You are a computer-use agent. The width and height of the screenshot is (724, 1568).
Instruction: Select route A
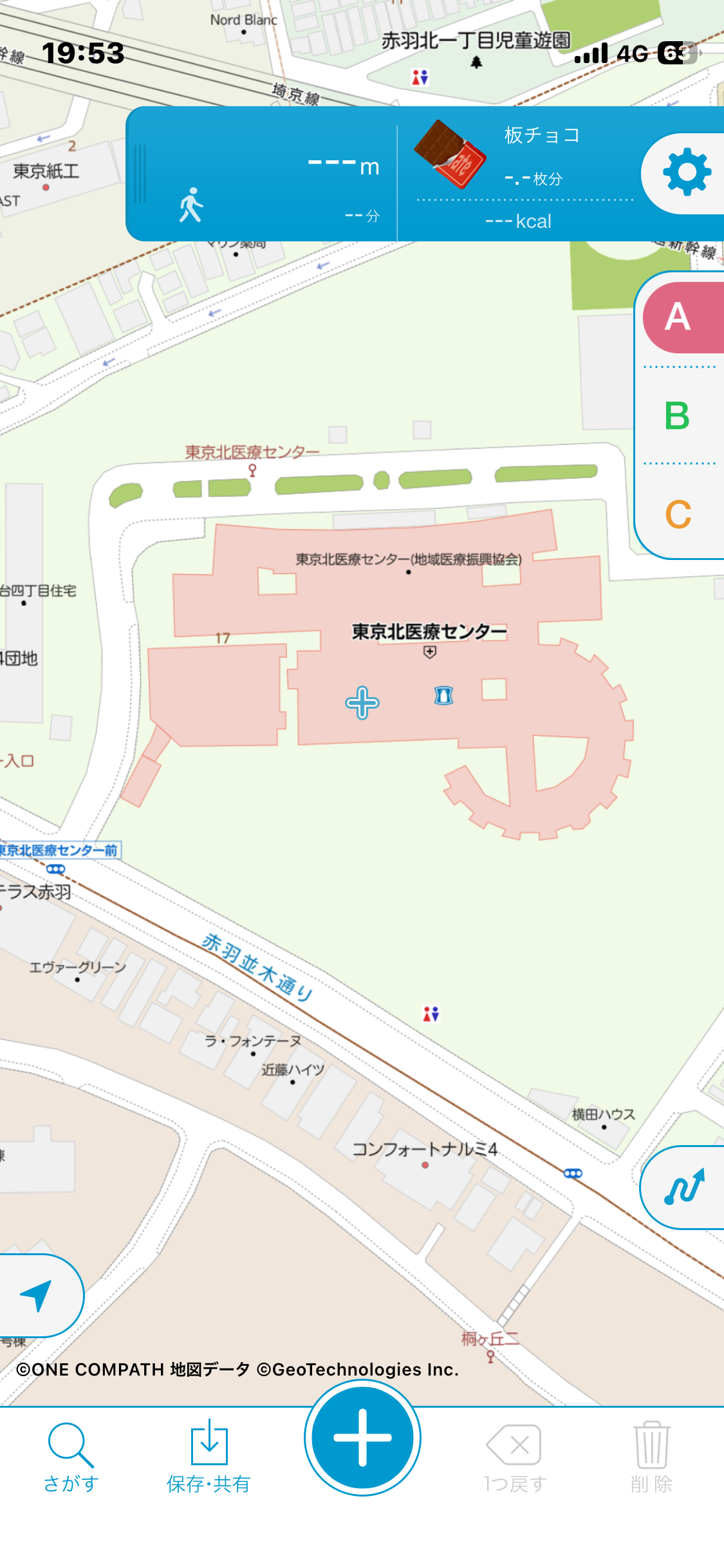pos(679,317)
